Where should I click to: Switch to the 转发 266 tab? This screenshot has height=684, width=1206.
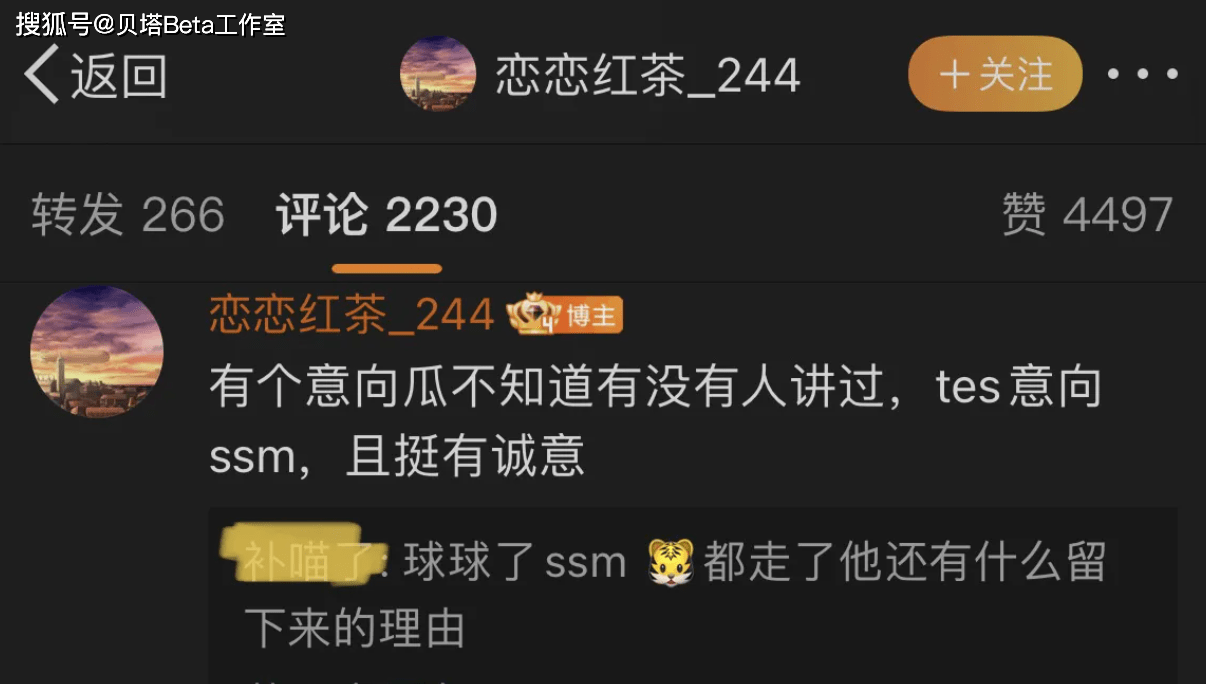pyautogui.click(x=127, y=215)
